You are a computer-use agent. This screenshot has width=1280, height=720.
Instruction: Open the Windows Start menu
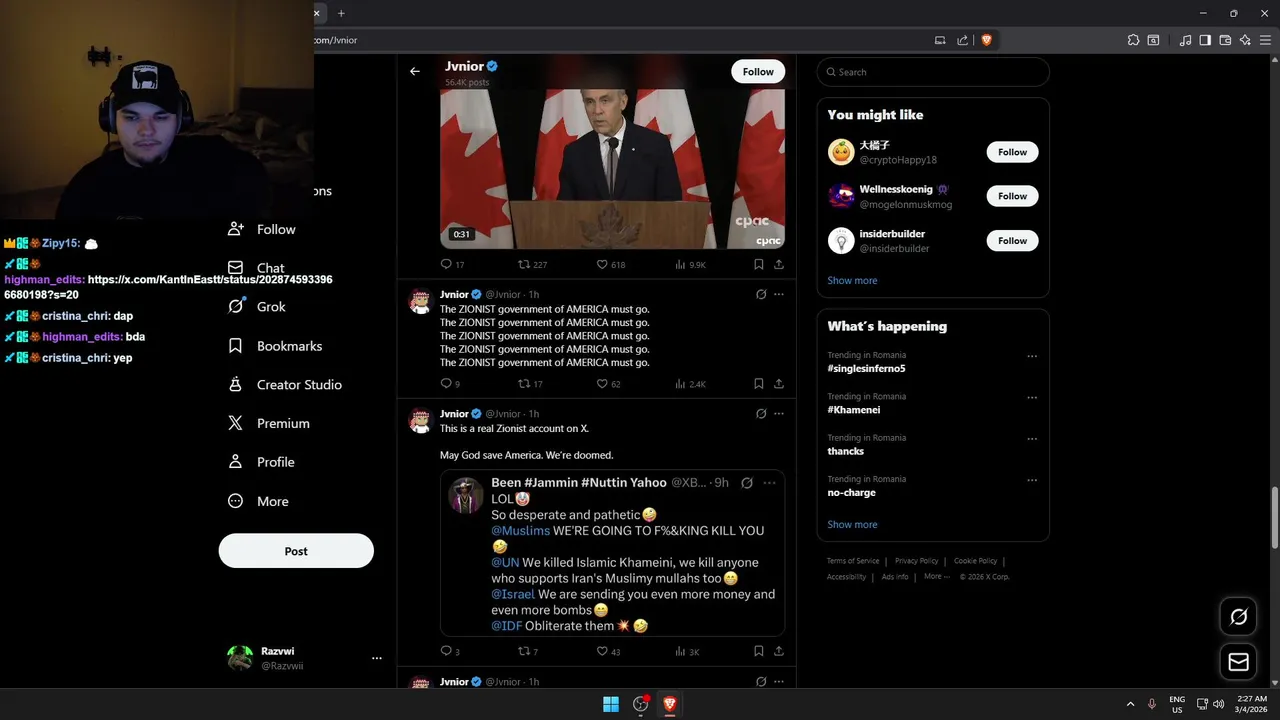(611, 704)
